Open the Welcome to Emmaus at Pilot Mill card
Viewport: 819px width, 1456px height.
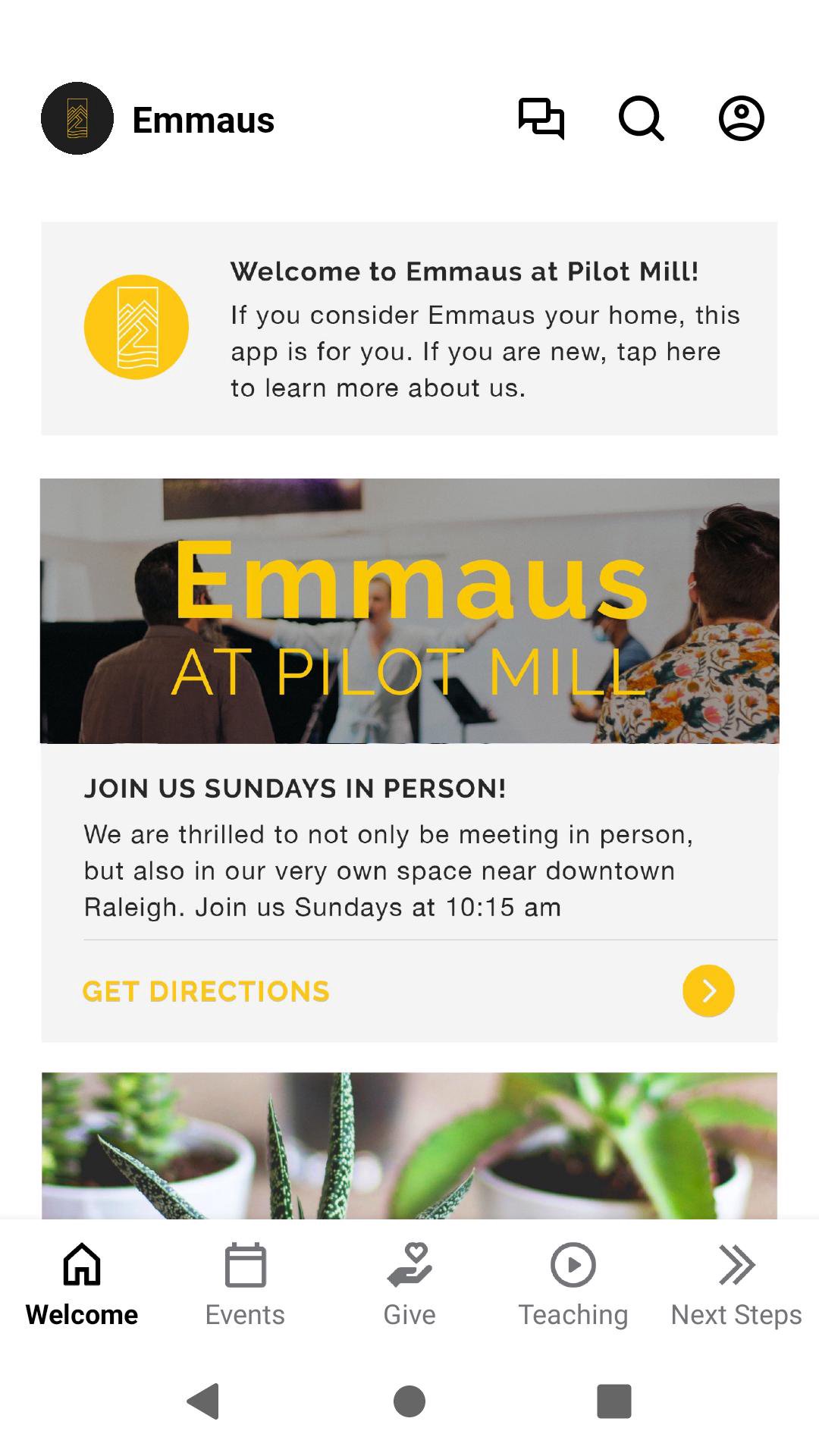tap(409, 328)
